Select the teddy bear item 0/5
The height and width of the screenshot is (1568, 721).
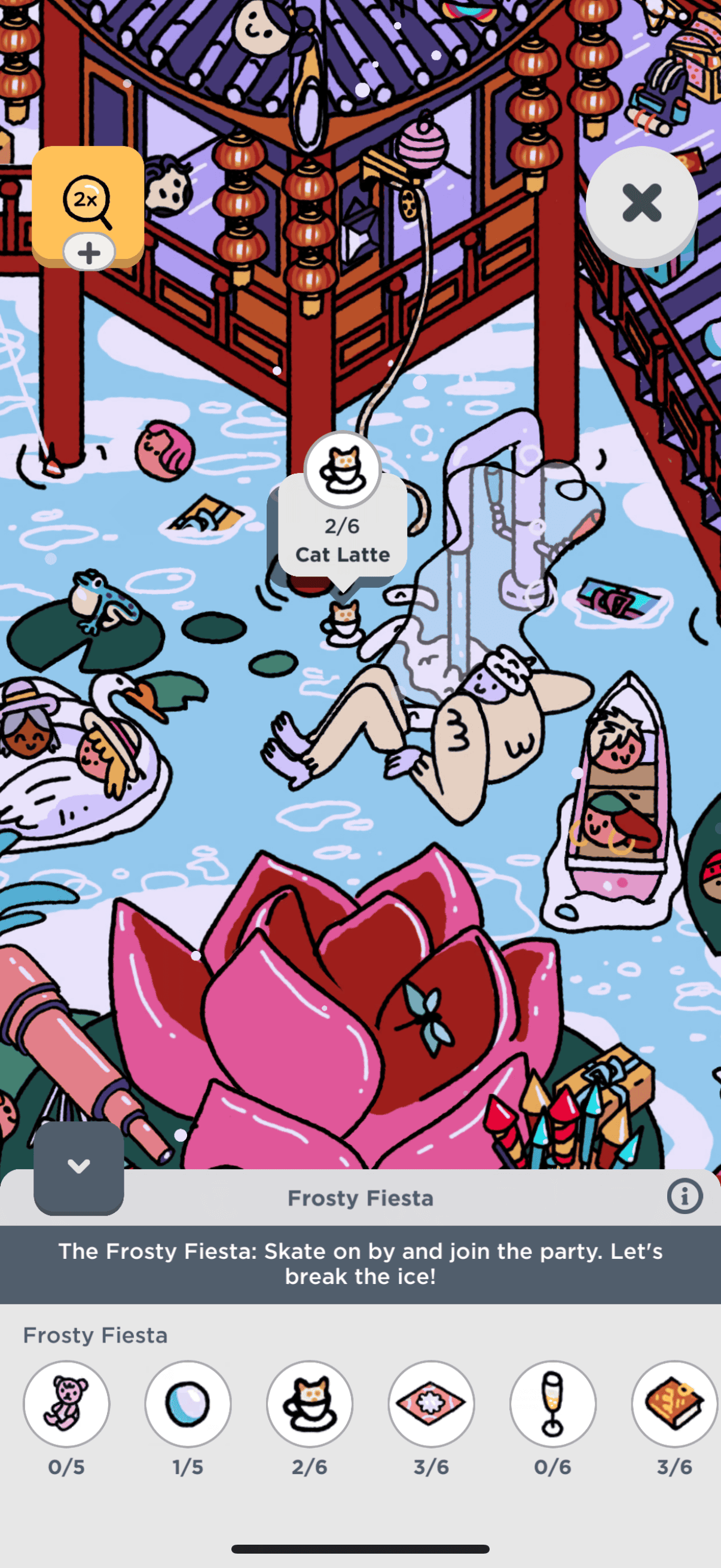coord(66,1404)
